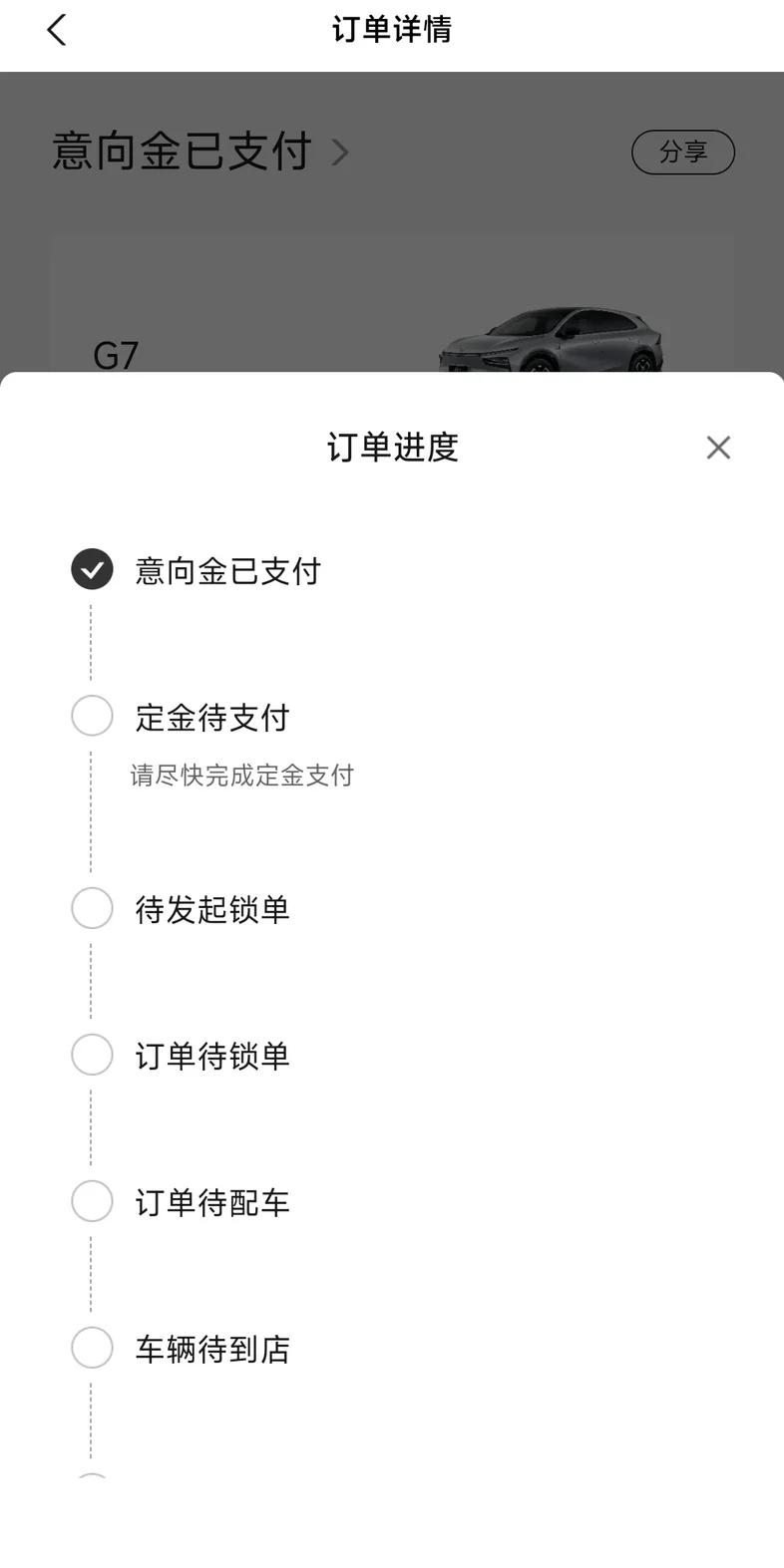This screenshot has width=784, height=1568.
Task: Tap the 分享 button
Action: pos(683,153)
